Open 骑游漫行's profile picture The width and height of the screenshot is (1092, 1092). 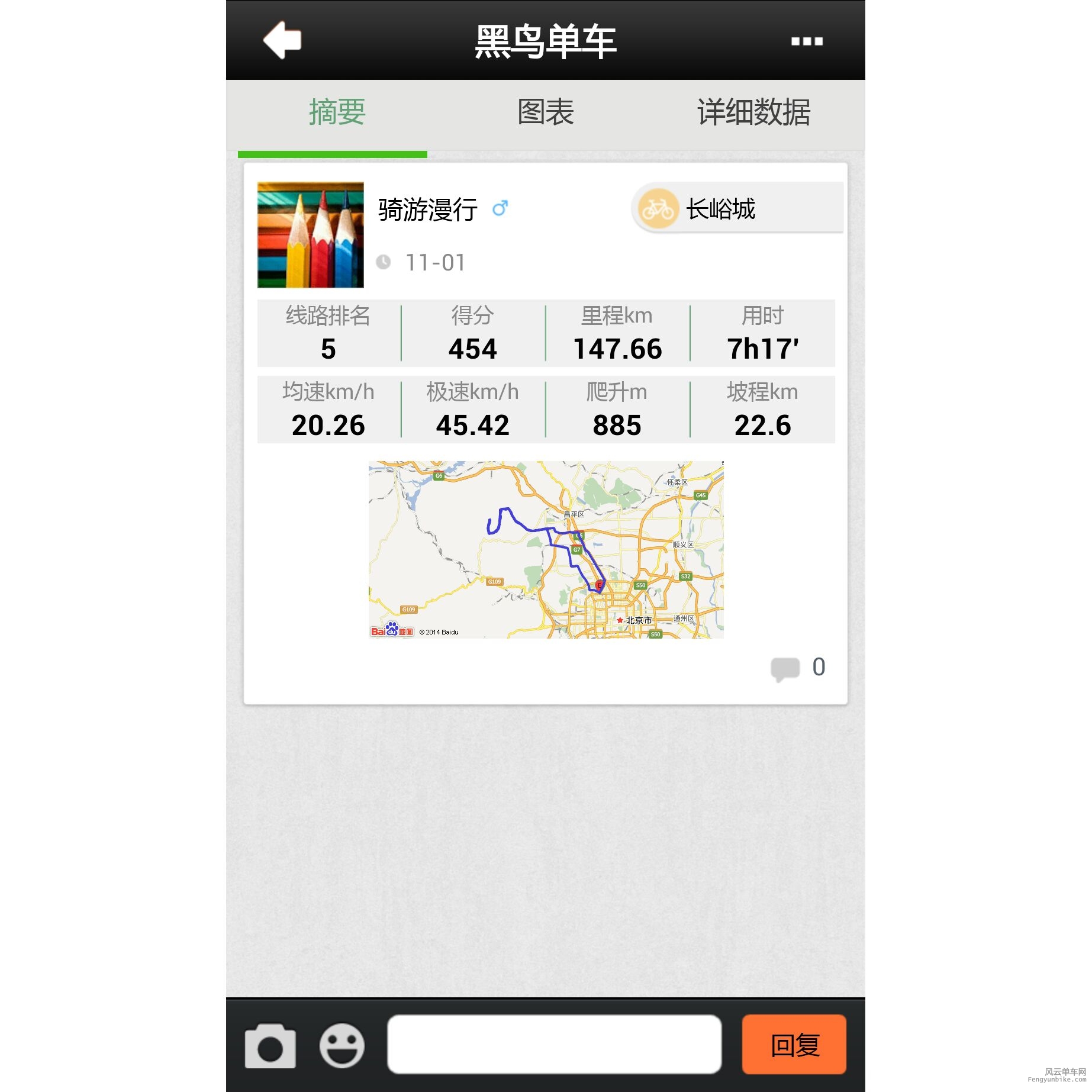tap(311, 235)
